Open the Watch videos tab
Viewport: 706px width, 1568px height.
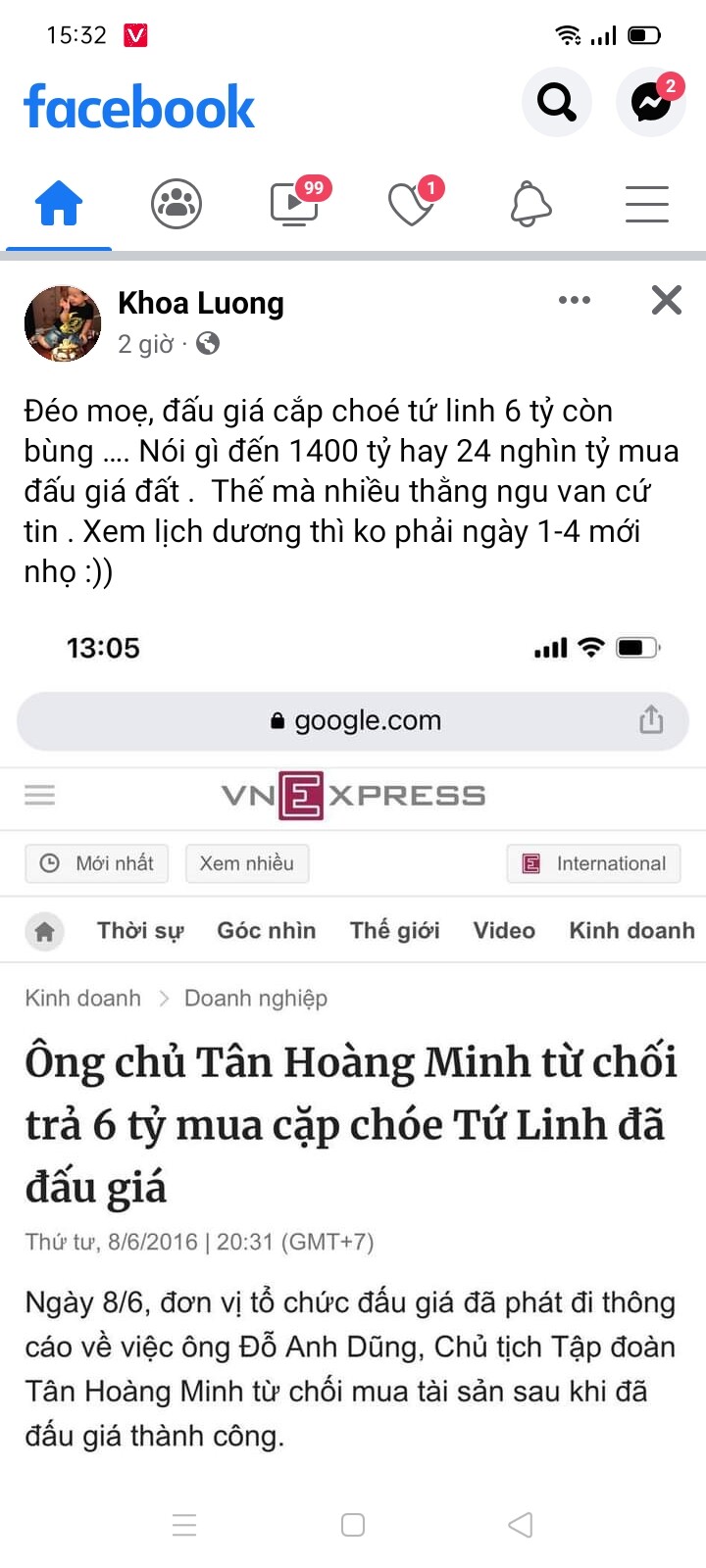[294, 204]
